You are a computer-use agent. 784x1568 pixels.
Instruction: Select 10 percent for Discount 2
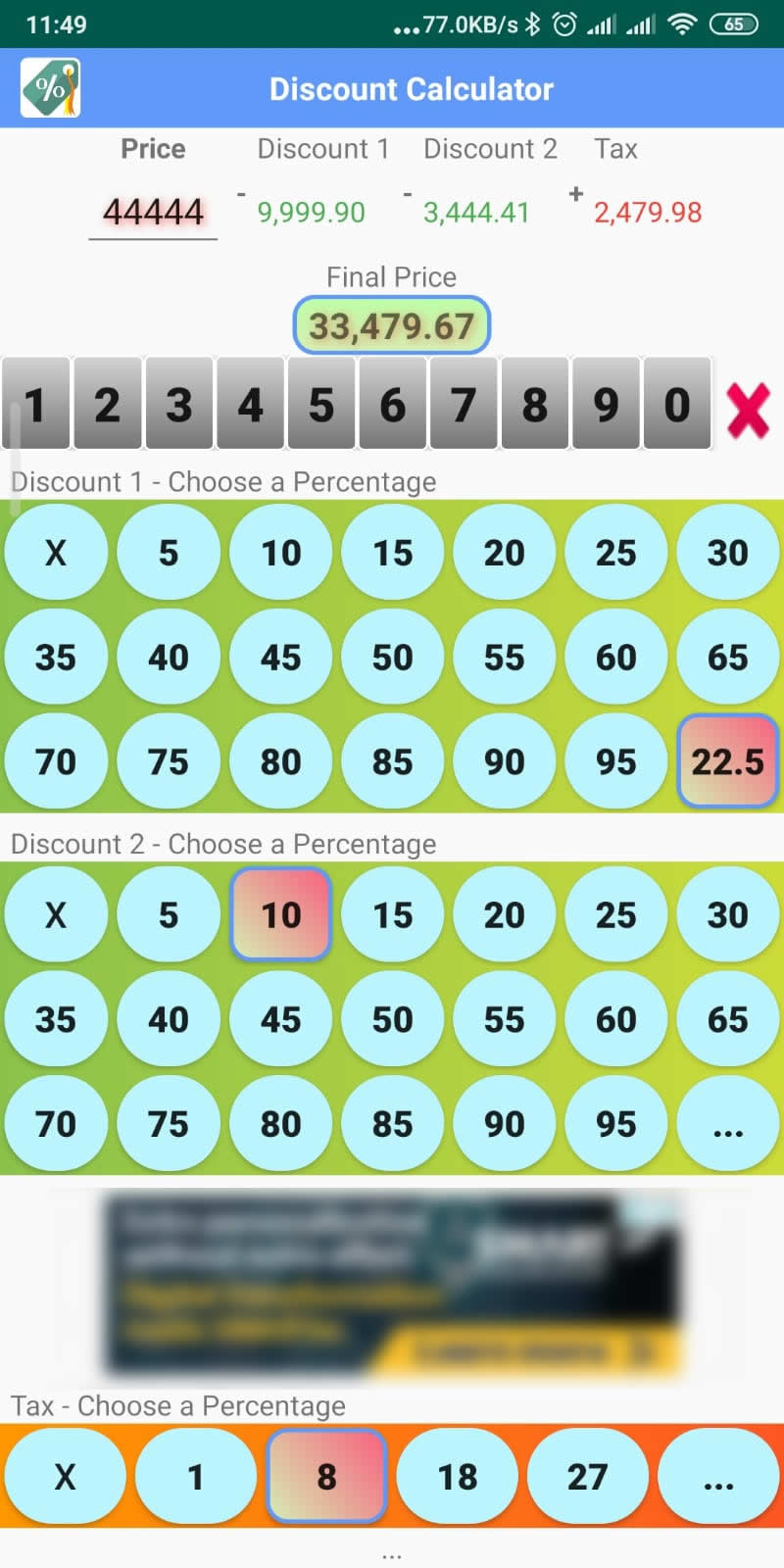(x=280, y=915)
